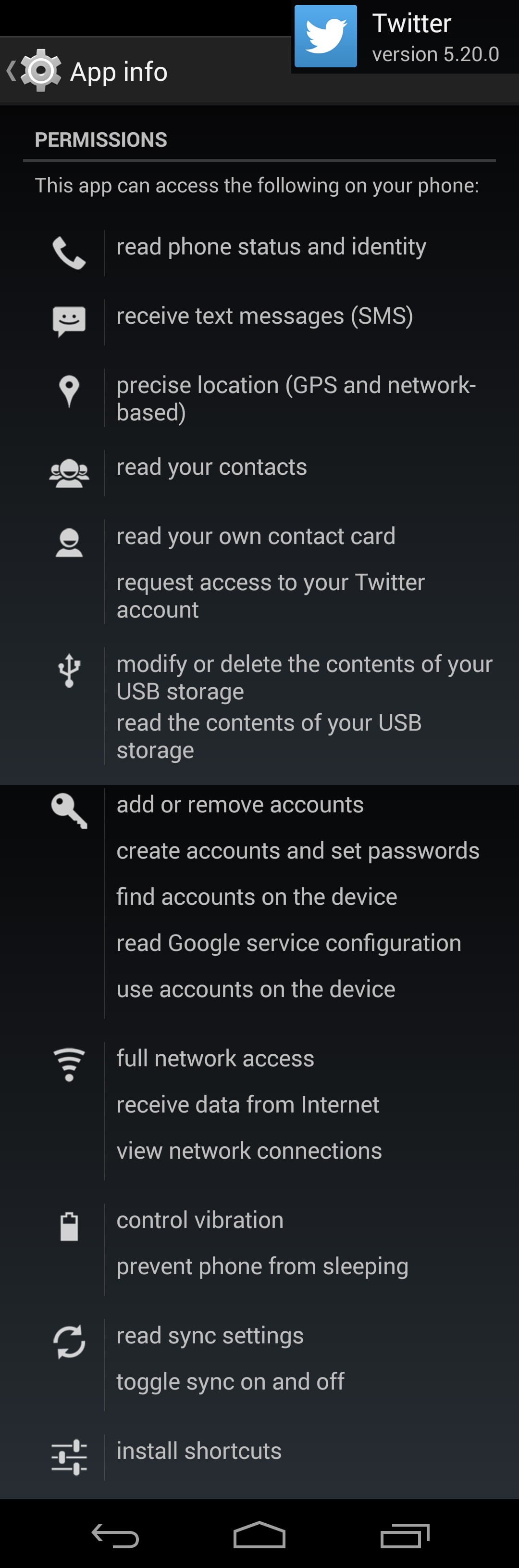View 'add or remove accounts' permission

click(x=240, y=805)
